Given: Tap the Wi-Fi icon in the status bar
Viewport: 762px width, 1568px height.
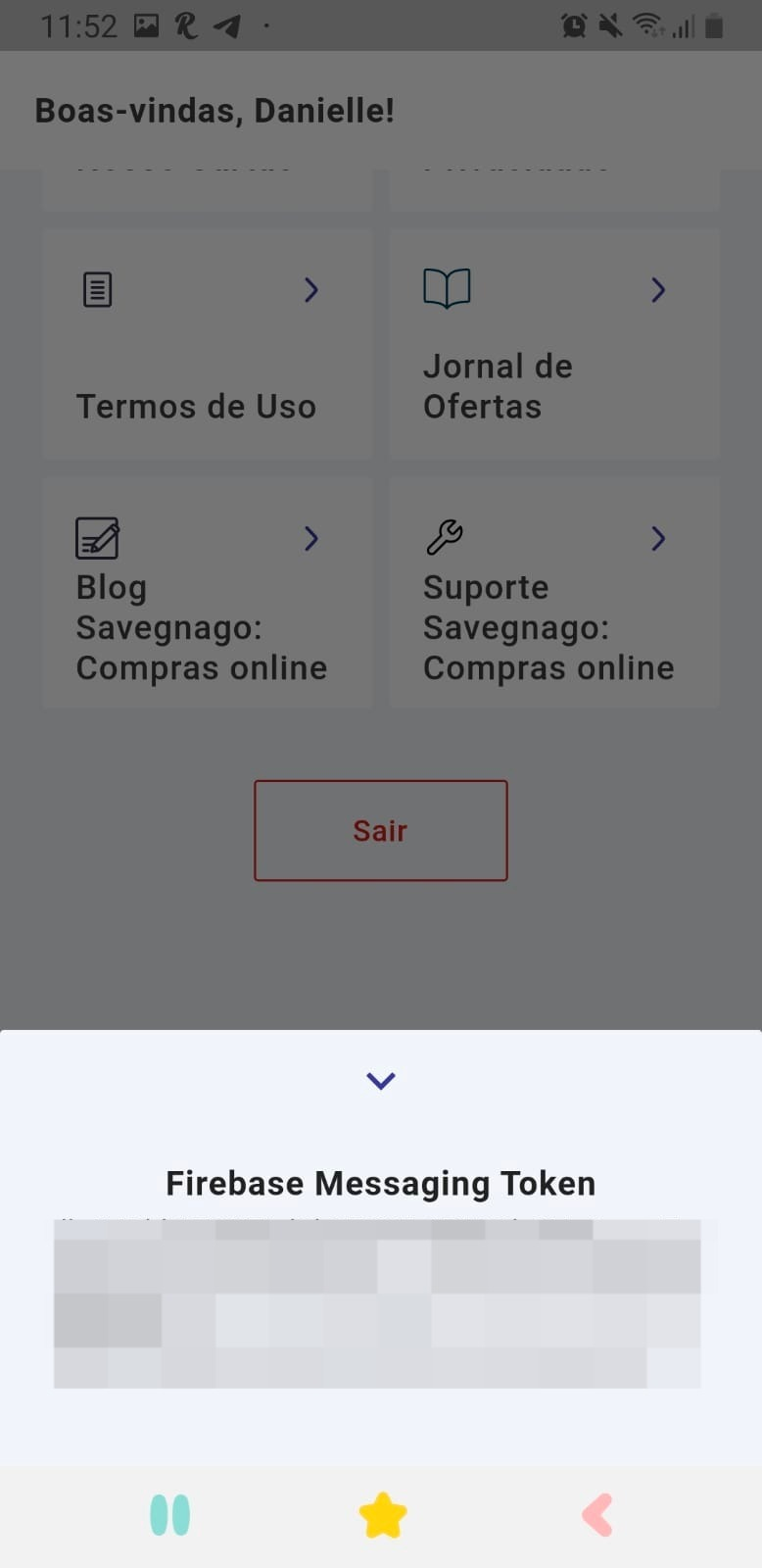Looking at the screenshot, I should pyautogui.click(x=648, y=24).
